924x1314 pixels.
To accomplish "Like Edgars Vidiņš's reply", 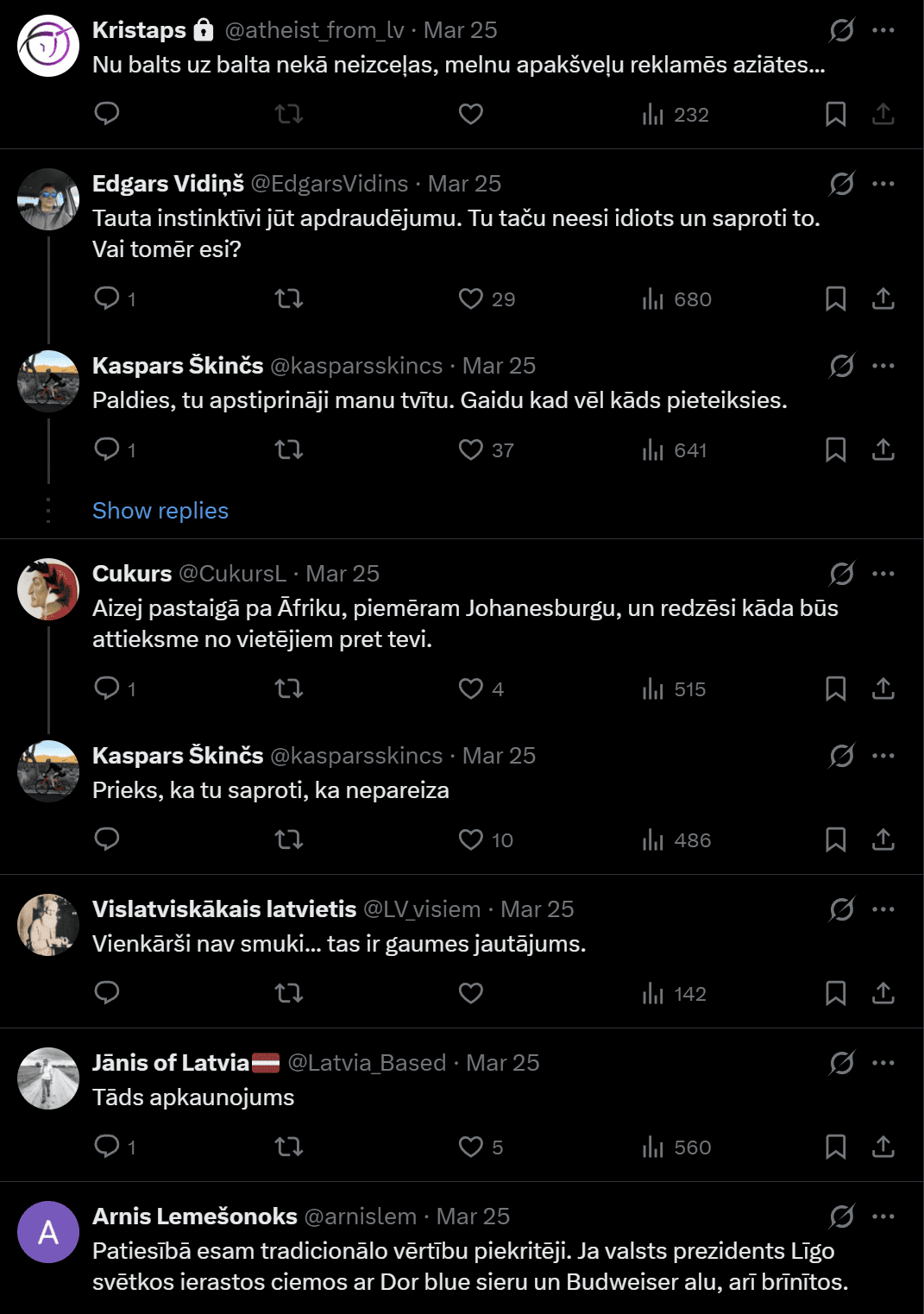I will pos(470,299).
